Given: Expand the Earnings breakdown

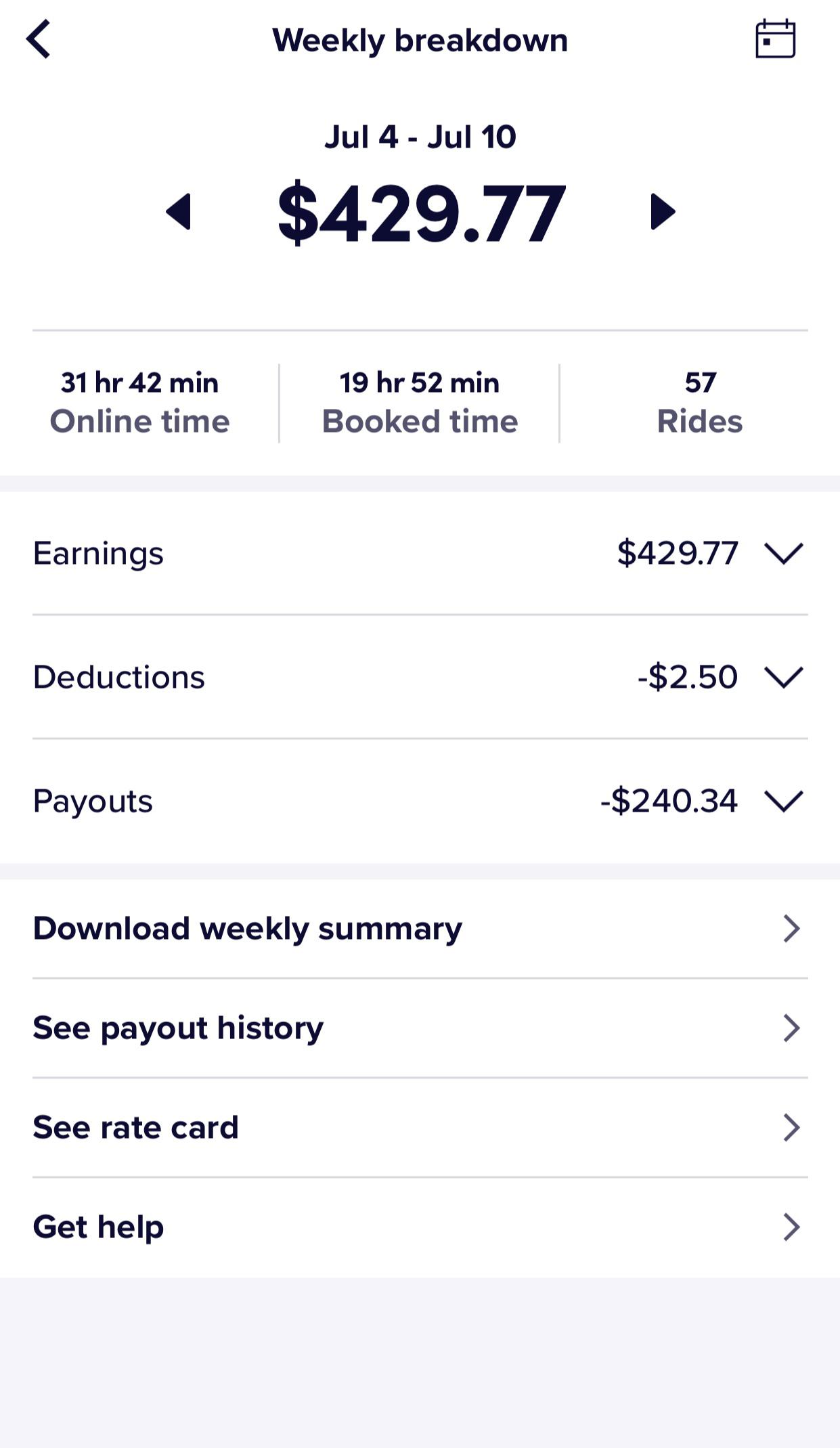Looking at the screenshot, I should pyautogui.click(x=783, y=554).
